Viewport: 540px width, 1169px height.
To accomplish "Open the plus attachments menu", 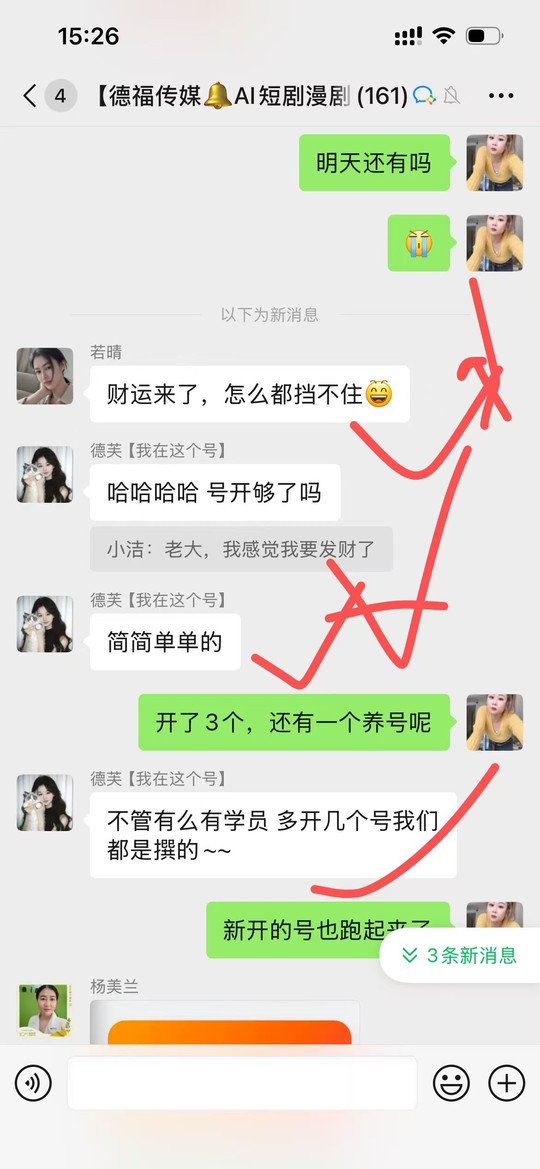I will tap(506, 1083).
